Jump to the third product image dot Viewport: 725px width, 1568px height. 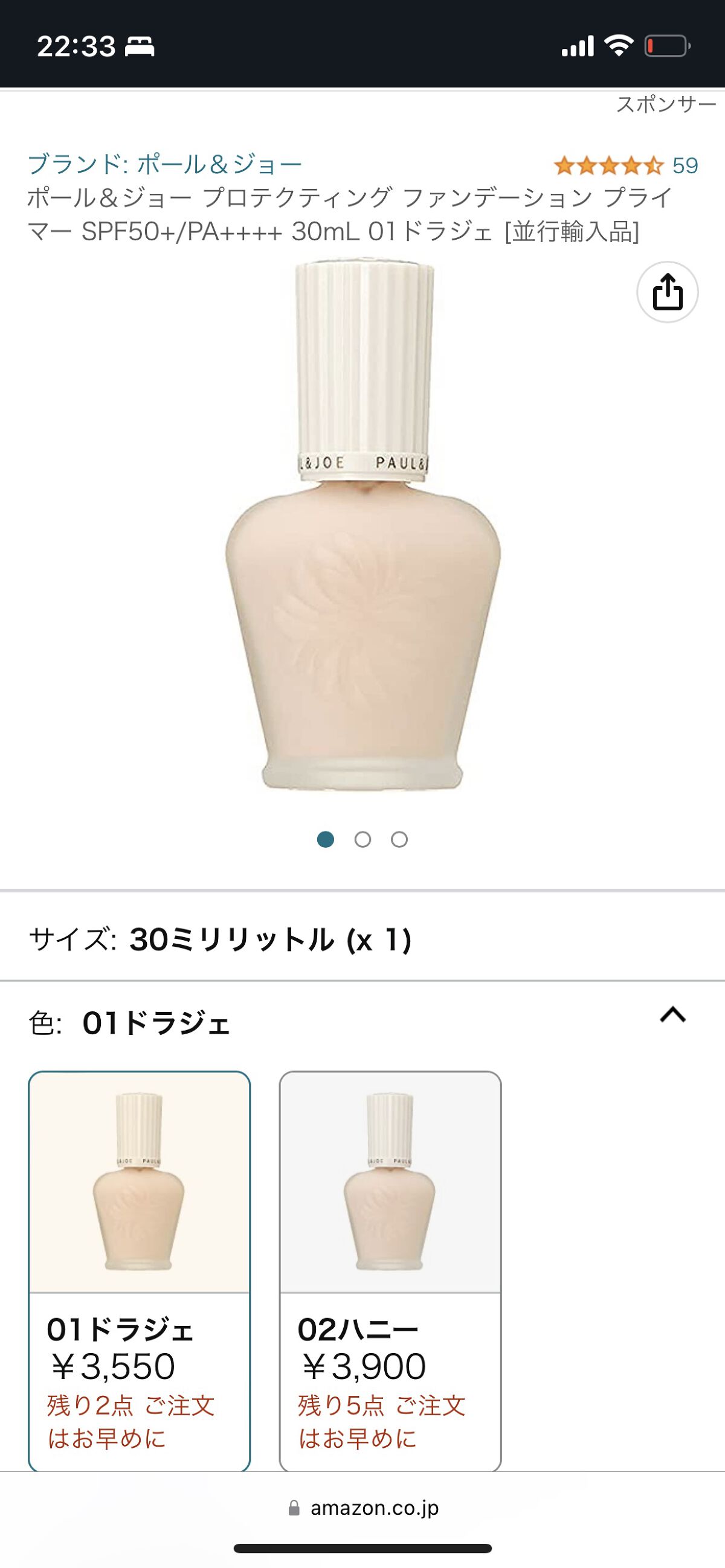[x=399, y=840]
